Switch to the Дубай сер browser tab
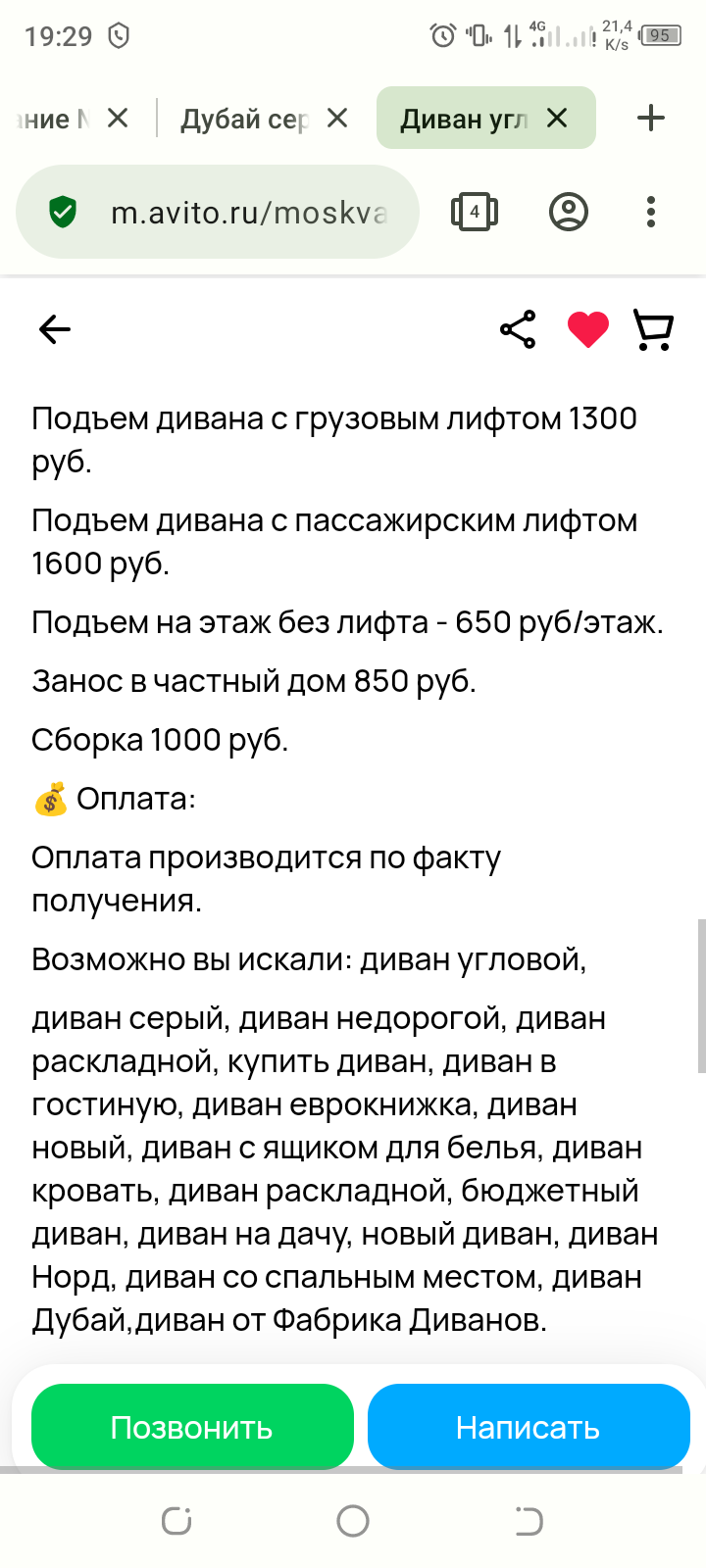Viewport: 706px width, 1568px height. click(x=244, y=120)
